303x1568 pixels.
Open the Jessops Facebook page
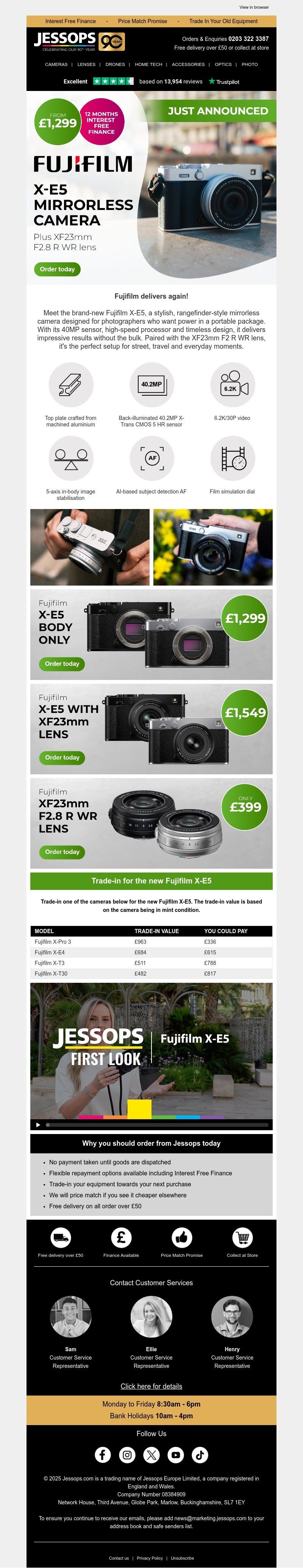[103, 1455]
